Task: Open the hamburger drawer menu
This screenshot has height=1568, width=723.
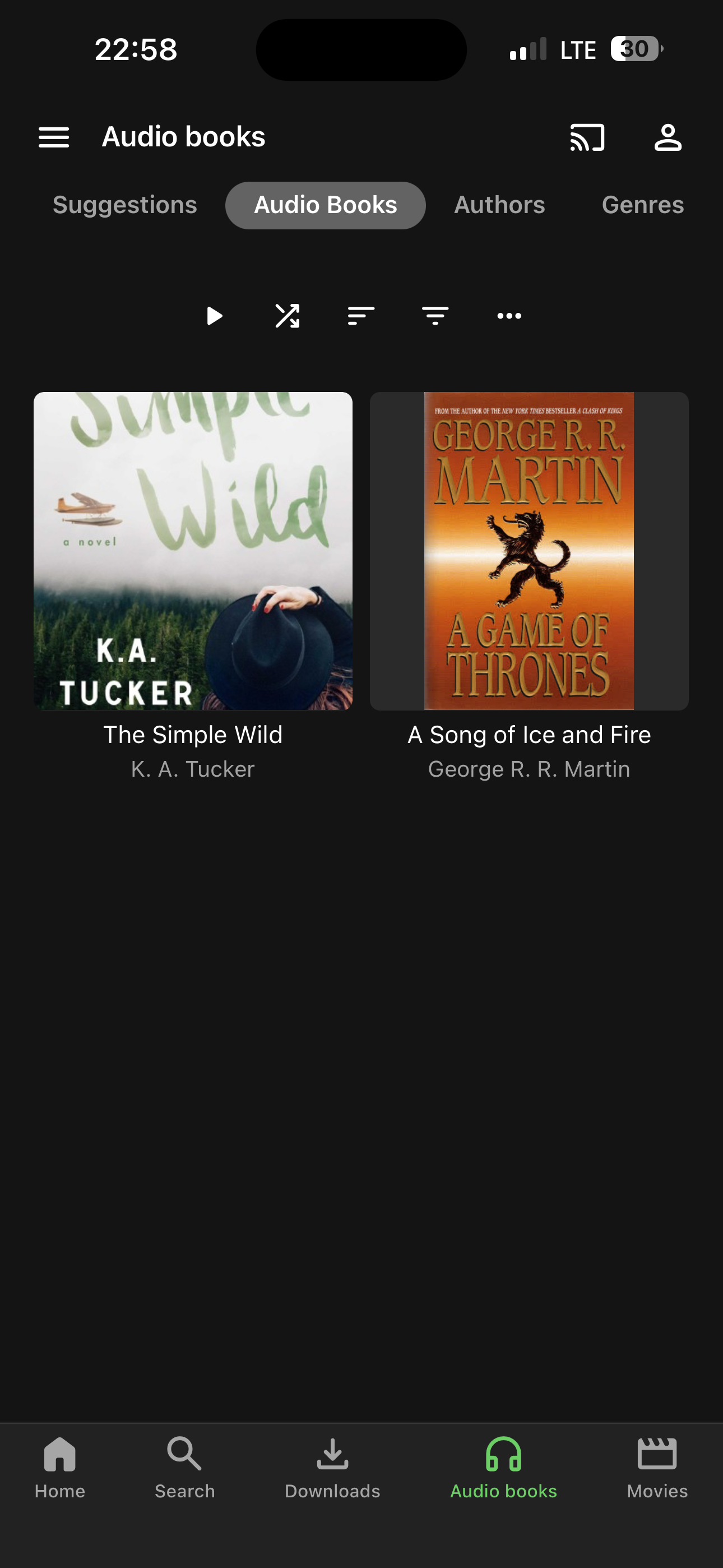Action: [54, 137]
